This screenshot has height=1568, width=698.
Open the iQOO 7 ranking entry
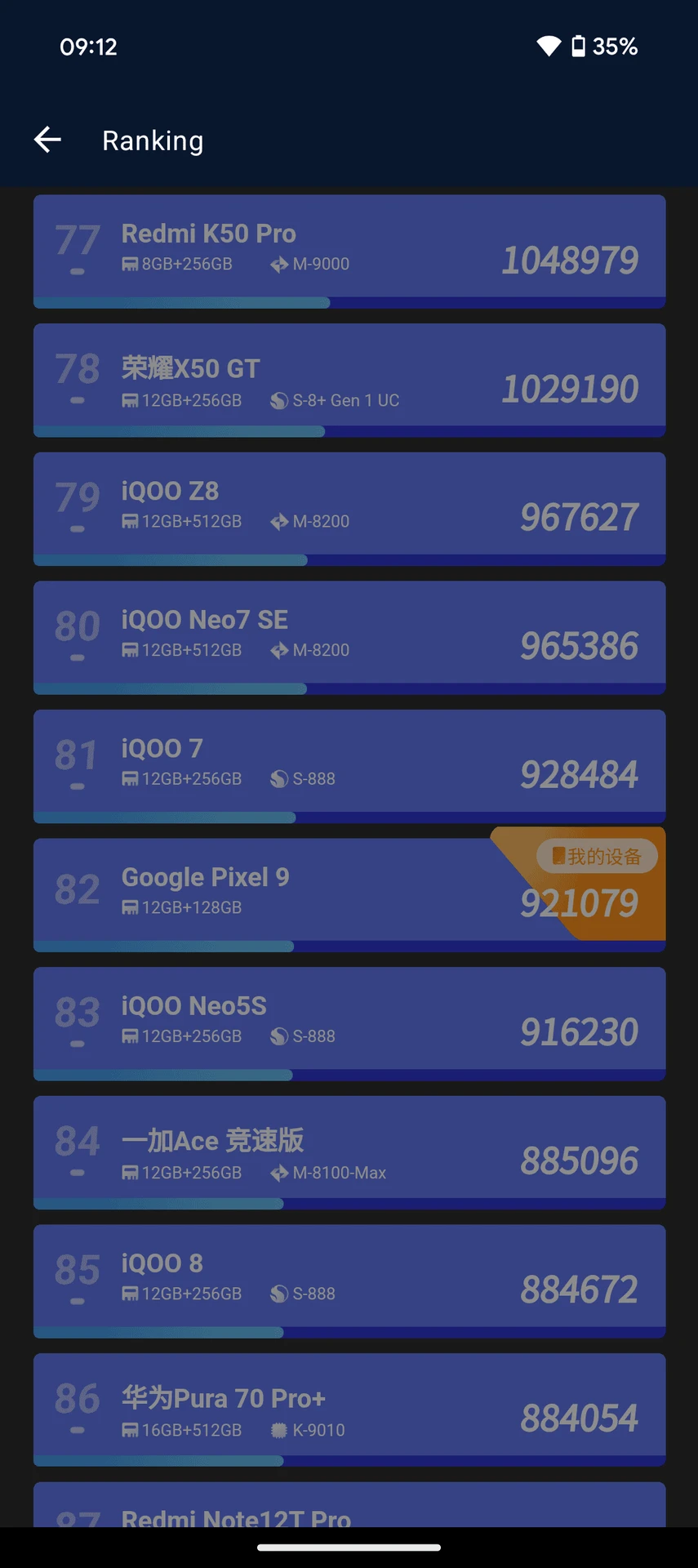tap(349, 764)
